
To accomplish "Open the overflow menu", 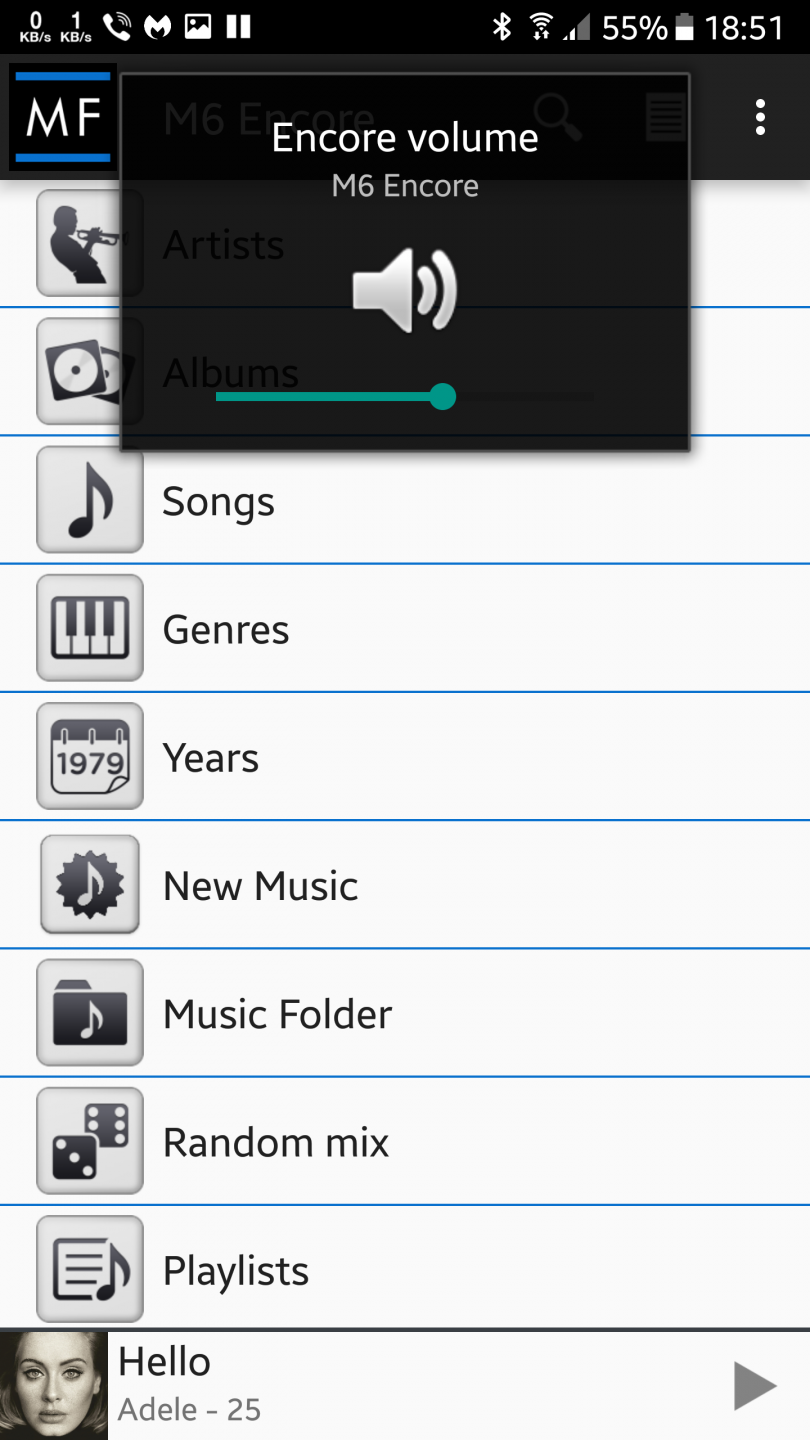I will 760,117.
